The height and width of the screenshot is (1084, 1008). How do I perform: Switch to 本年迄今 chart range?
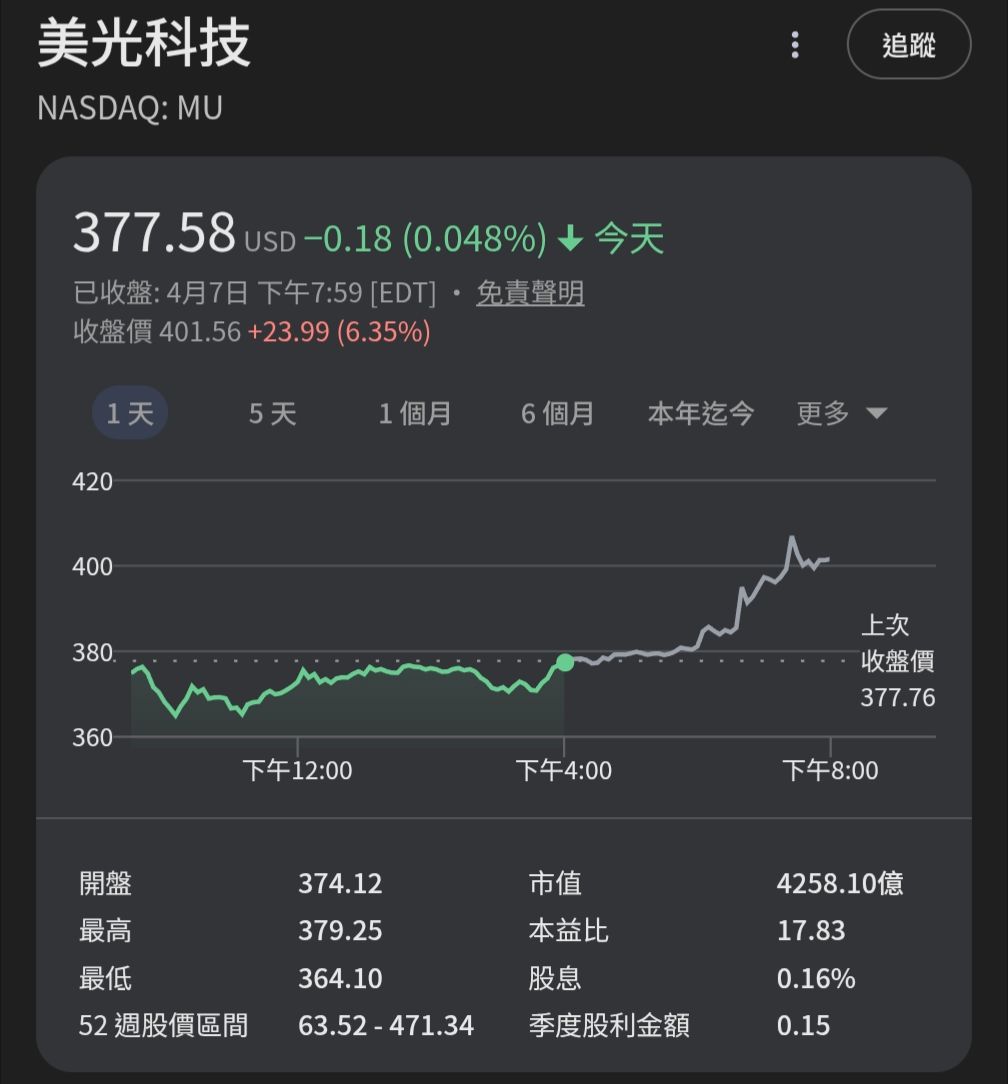[x=701, y=413]
